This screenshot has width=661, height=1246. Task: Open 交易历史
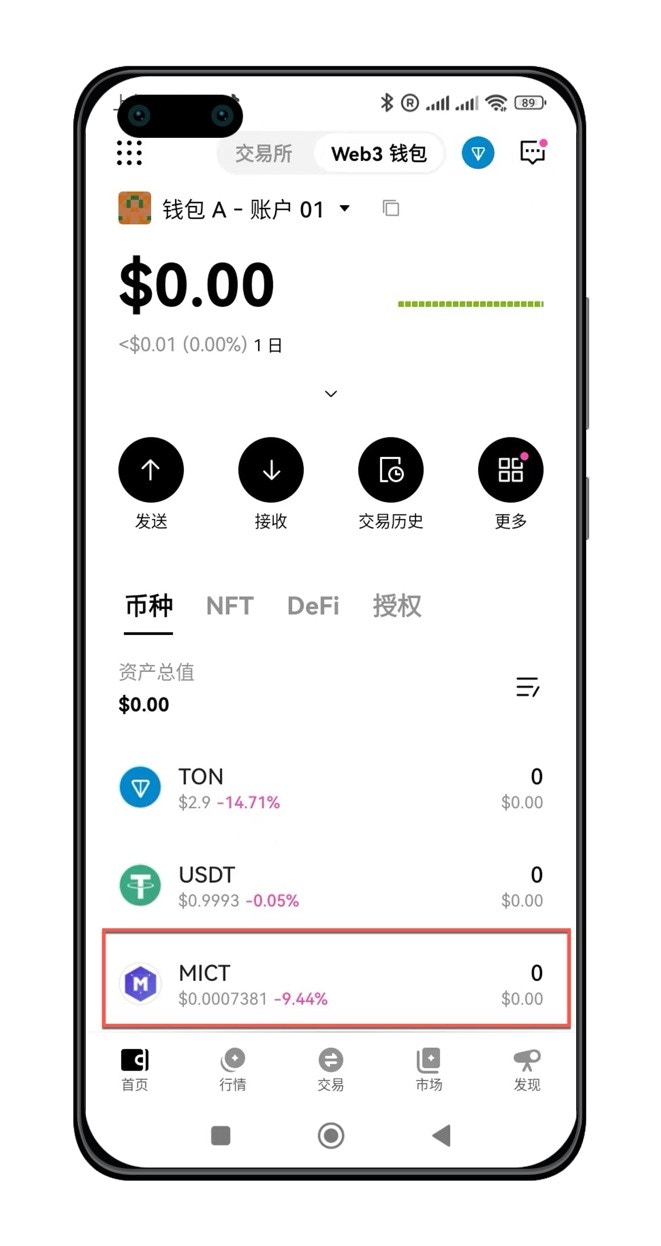[x=391, y=470]
